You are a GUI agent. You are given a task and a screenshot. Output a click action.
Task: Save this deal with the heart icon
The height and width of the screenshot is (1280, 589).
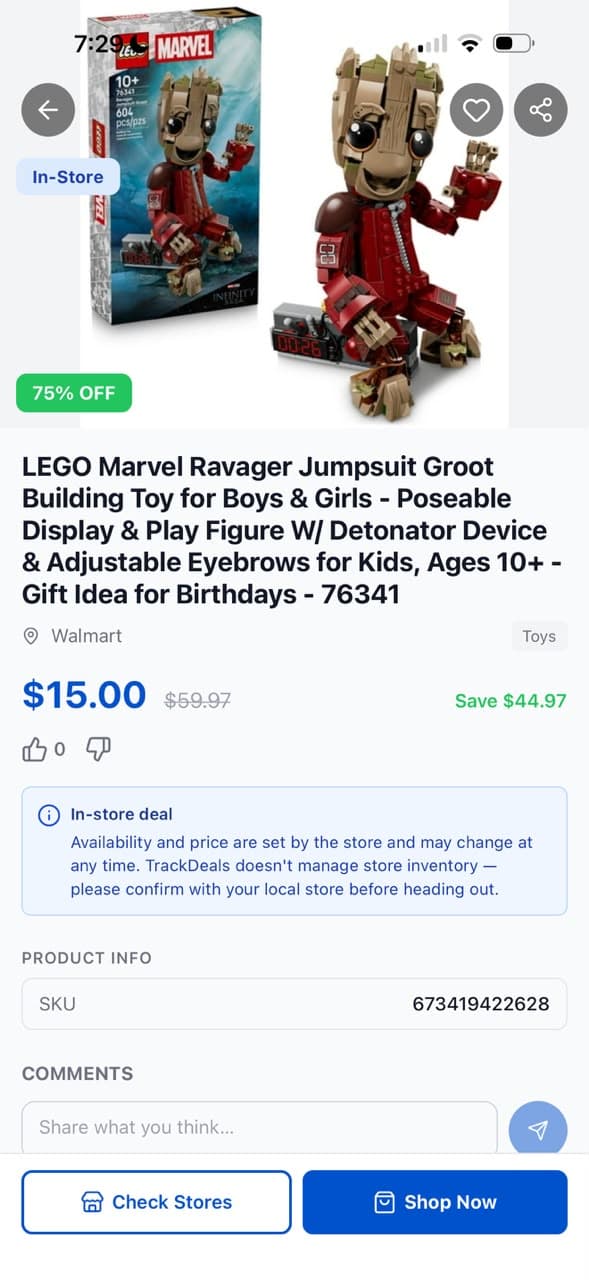coord(476,110)
